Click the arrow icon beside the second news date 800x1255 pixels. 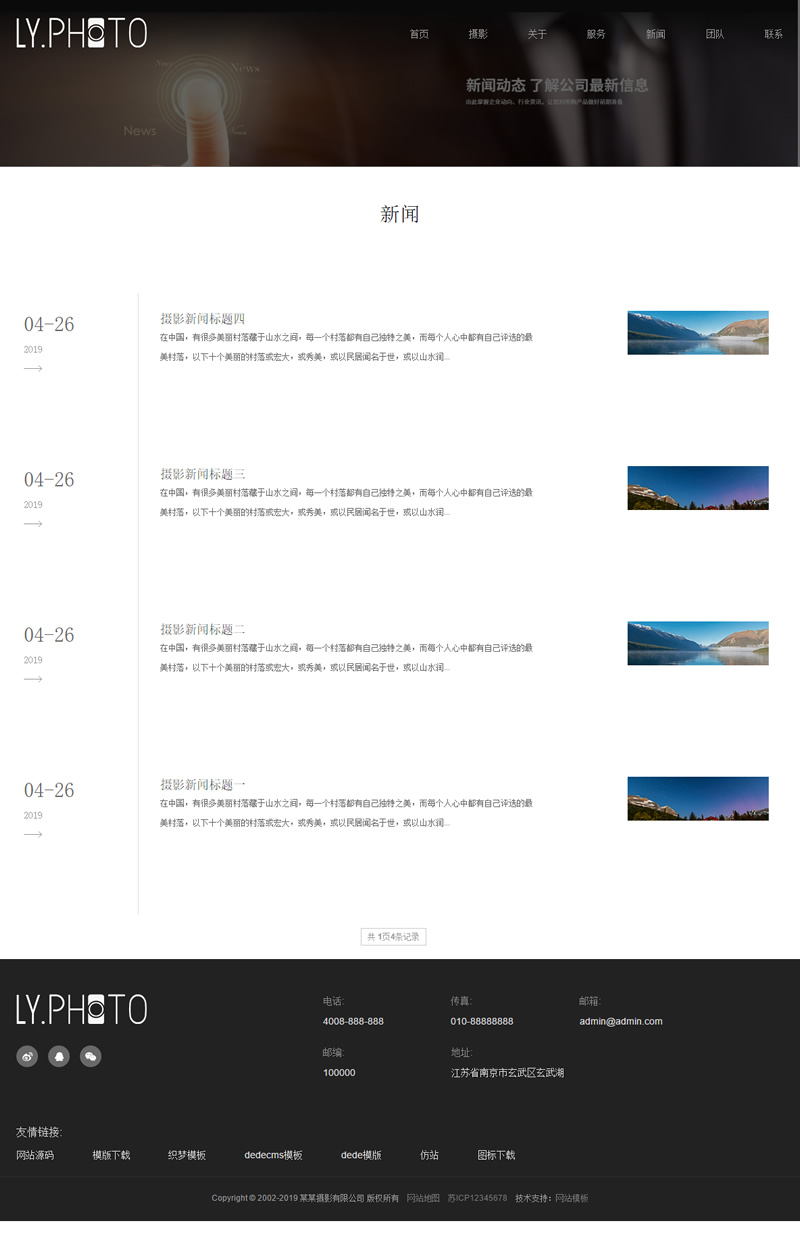click(33, 523)
